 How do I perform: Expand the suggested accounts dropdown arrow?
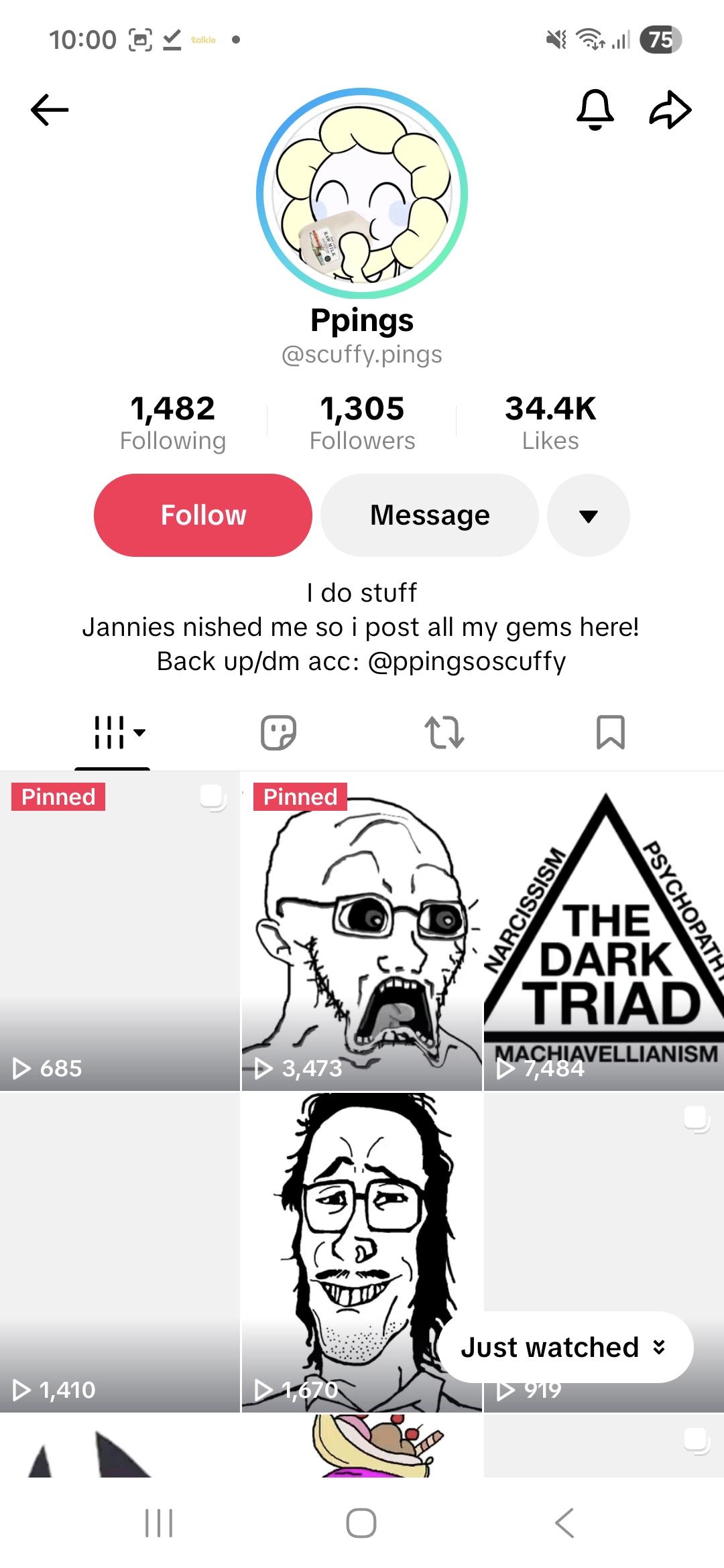click(588, 515)
